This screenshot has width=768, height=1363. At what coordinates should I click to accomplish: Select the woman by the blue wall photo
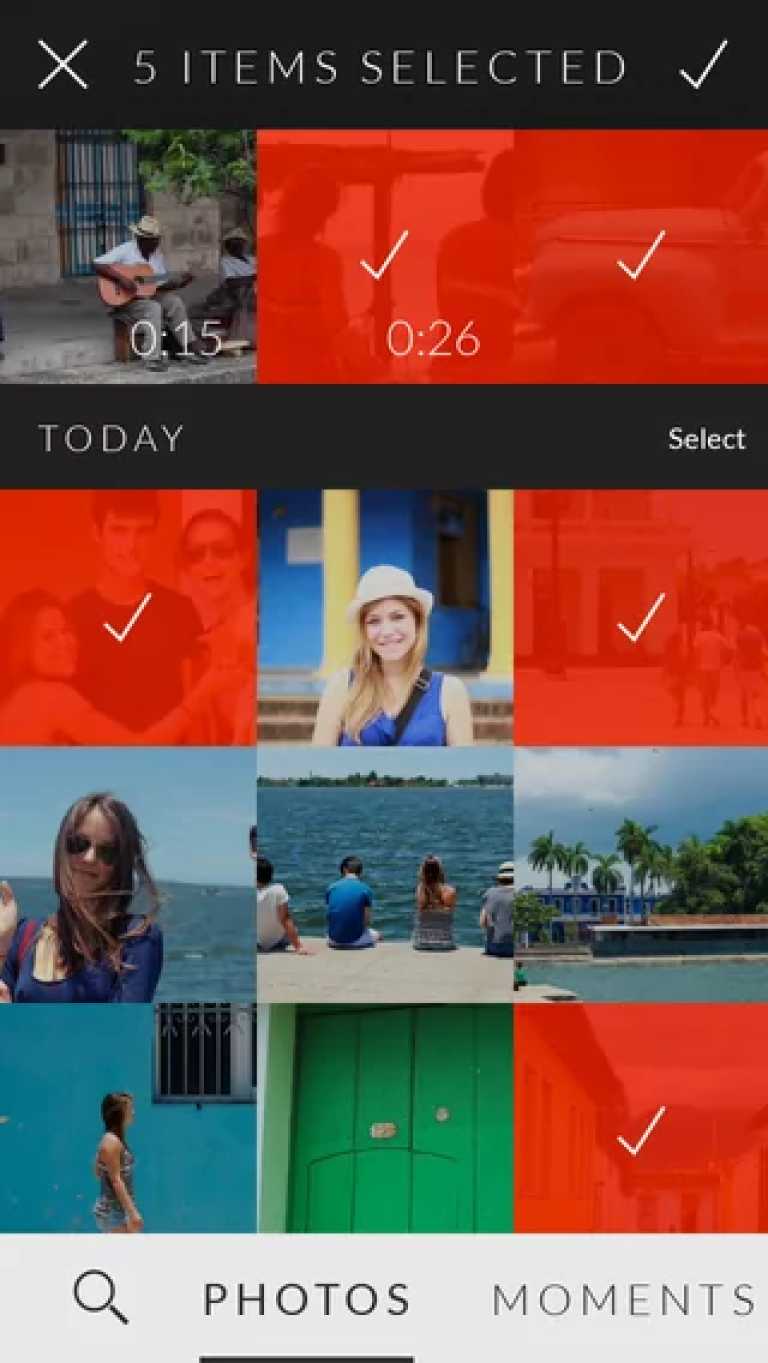(x=127, y=1118)
